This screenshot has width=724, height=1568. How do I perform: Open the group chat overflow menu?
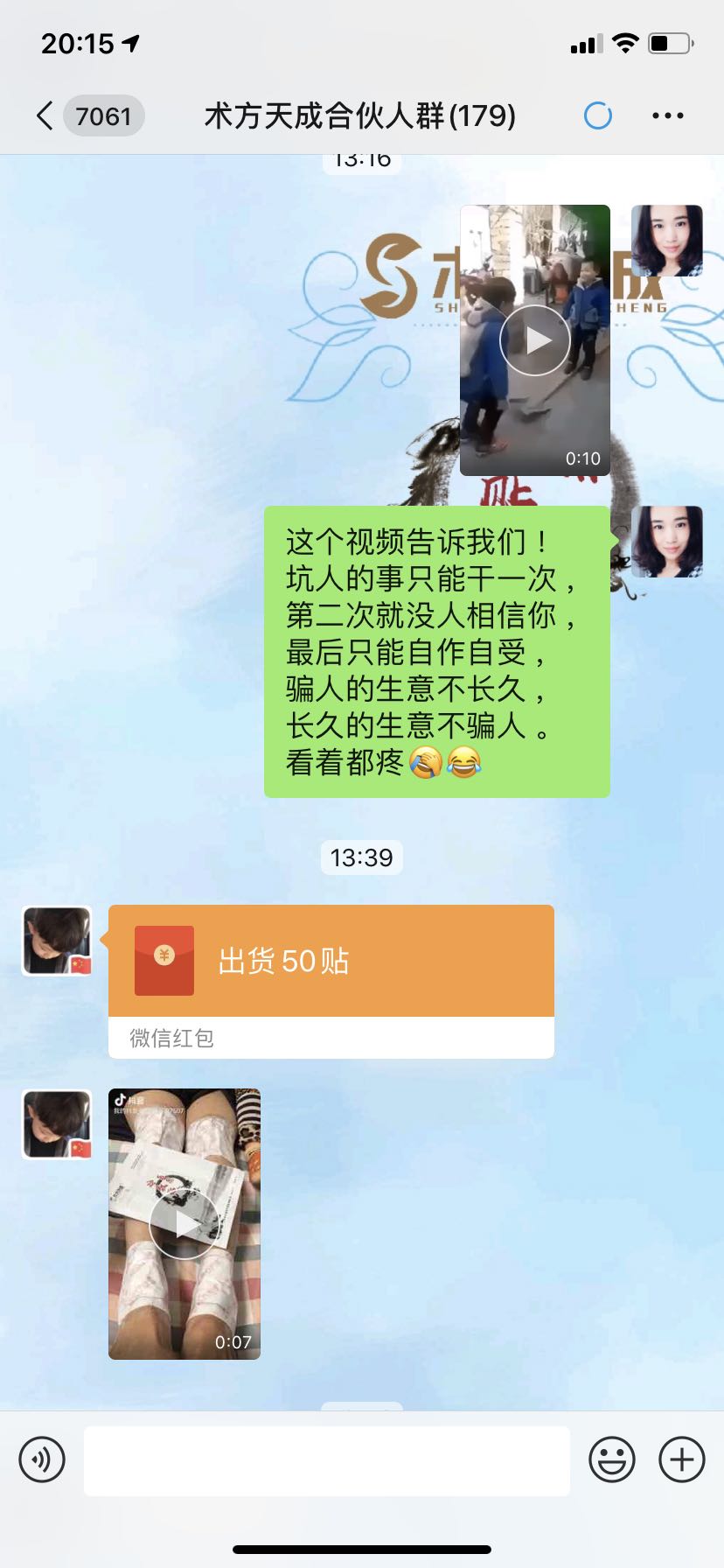(668, 115)
